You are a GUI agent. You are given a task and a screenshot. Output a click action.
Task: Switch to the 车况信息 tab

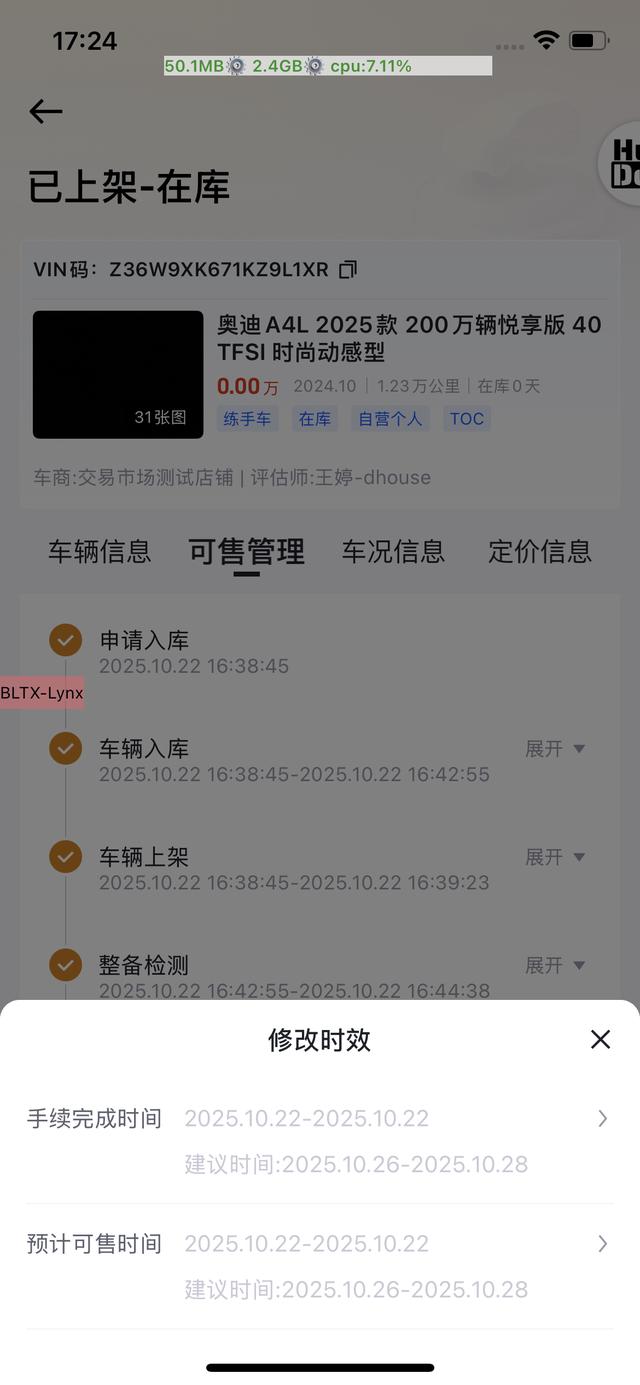[x=393, y=551]
